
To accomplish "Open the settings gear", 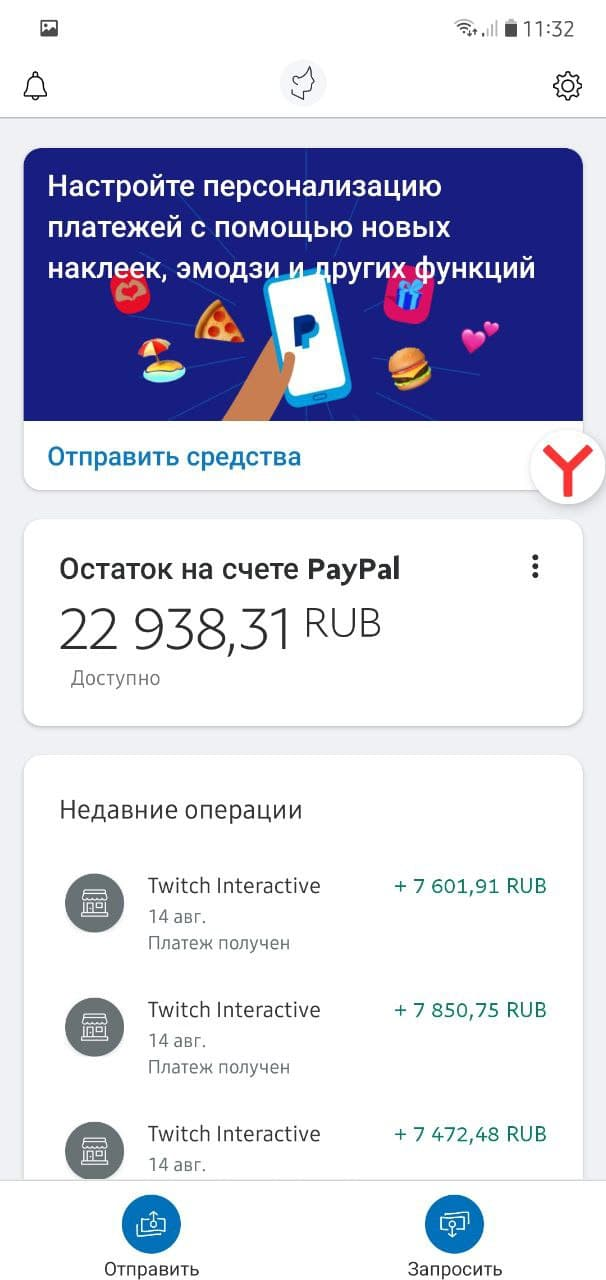I will coord(567,86).
